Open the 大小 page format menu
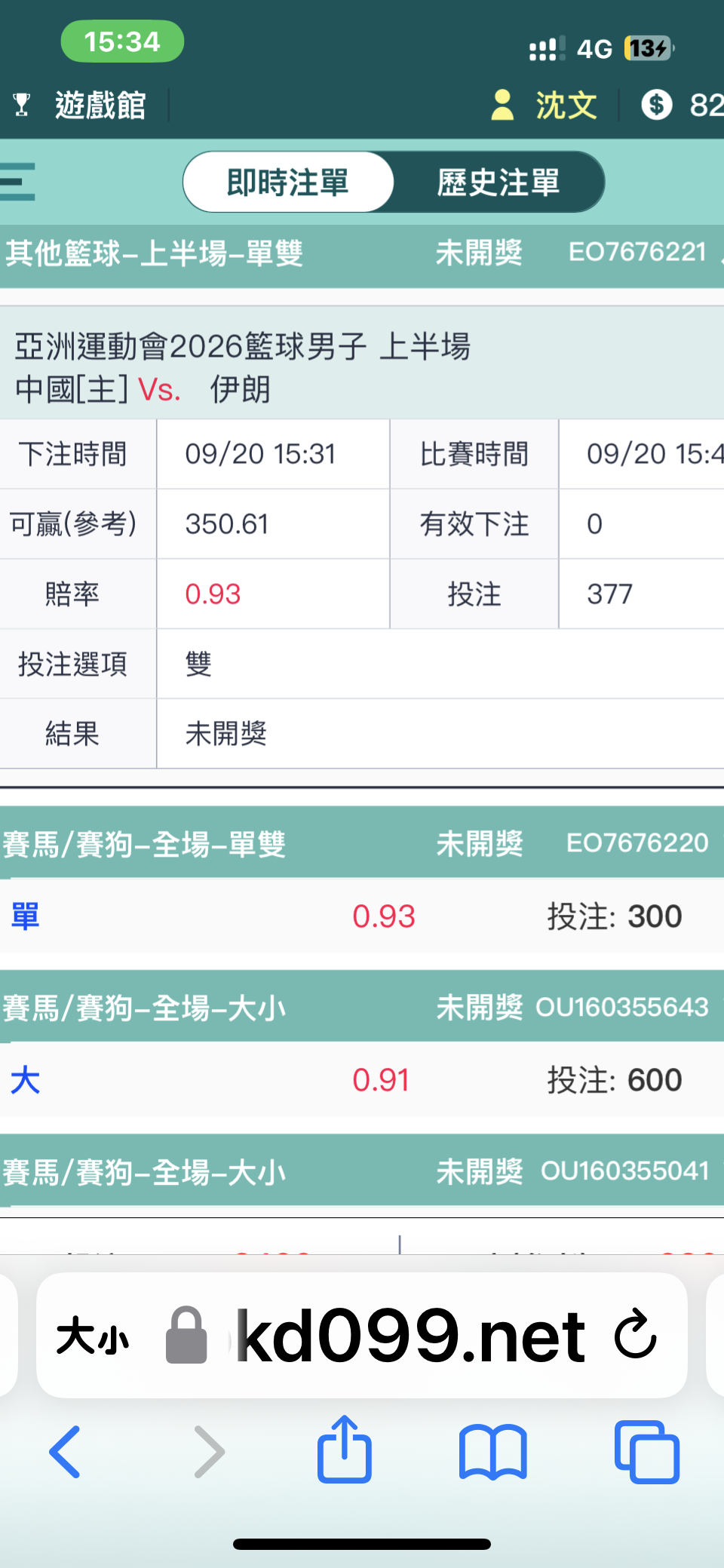This screenshot has height=1568, width=724. tap(93, 1336)
